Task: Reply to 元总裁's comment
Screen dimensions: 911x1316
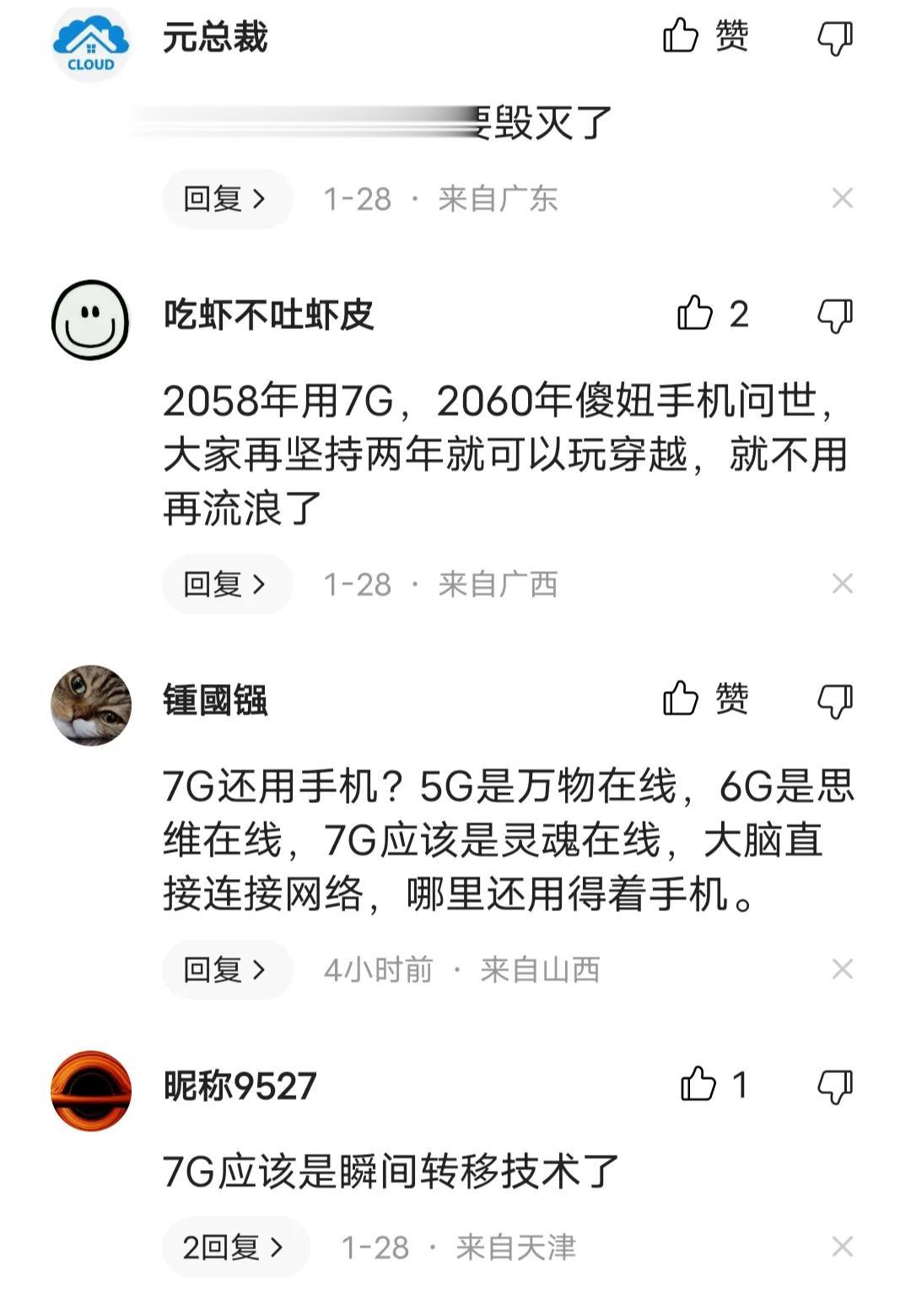Action: pyautogui.click(x=226, y=199)
